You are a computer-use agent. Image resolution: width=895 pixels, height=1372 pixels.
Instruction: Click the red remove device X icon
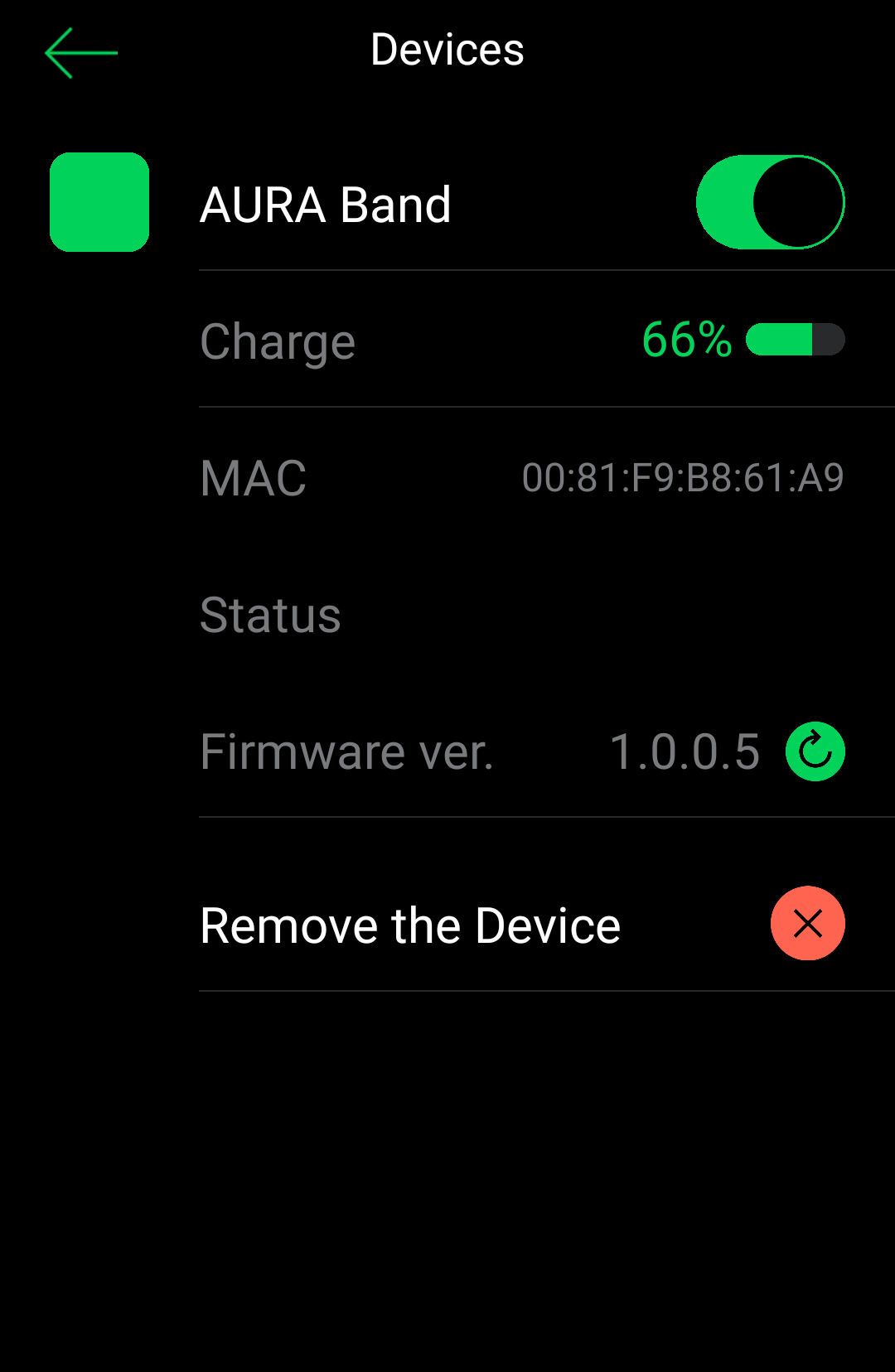(x=807, y=923)
